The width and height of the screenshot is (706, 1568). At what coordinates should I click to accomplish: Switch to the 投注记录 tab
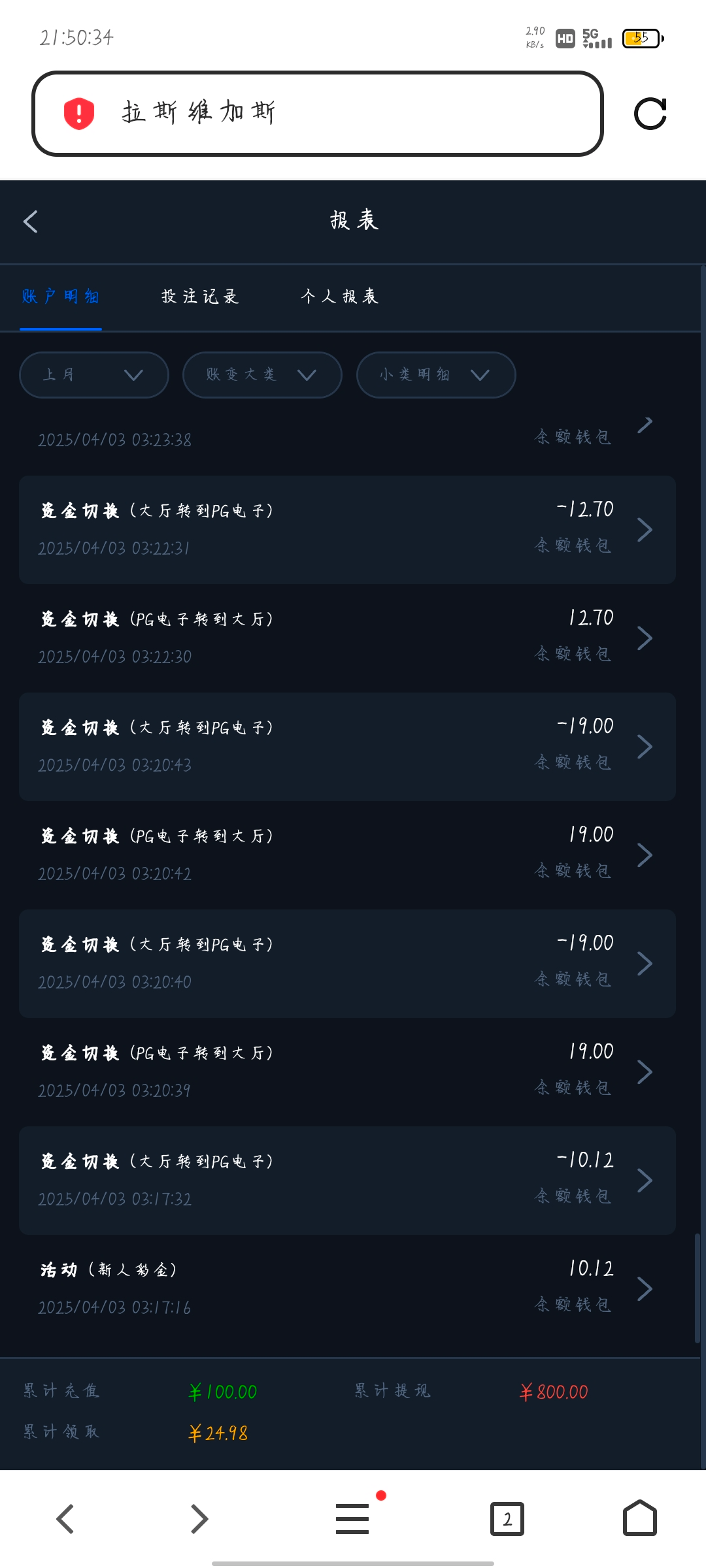tap(200, 297)
